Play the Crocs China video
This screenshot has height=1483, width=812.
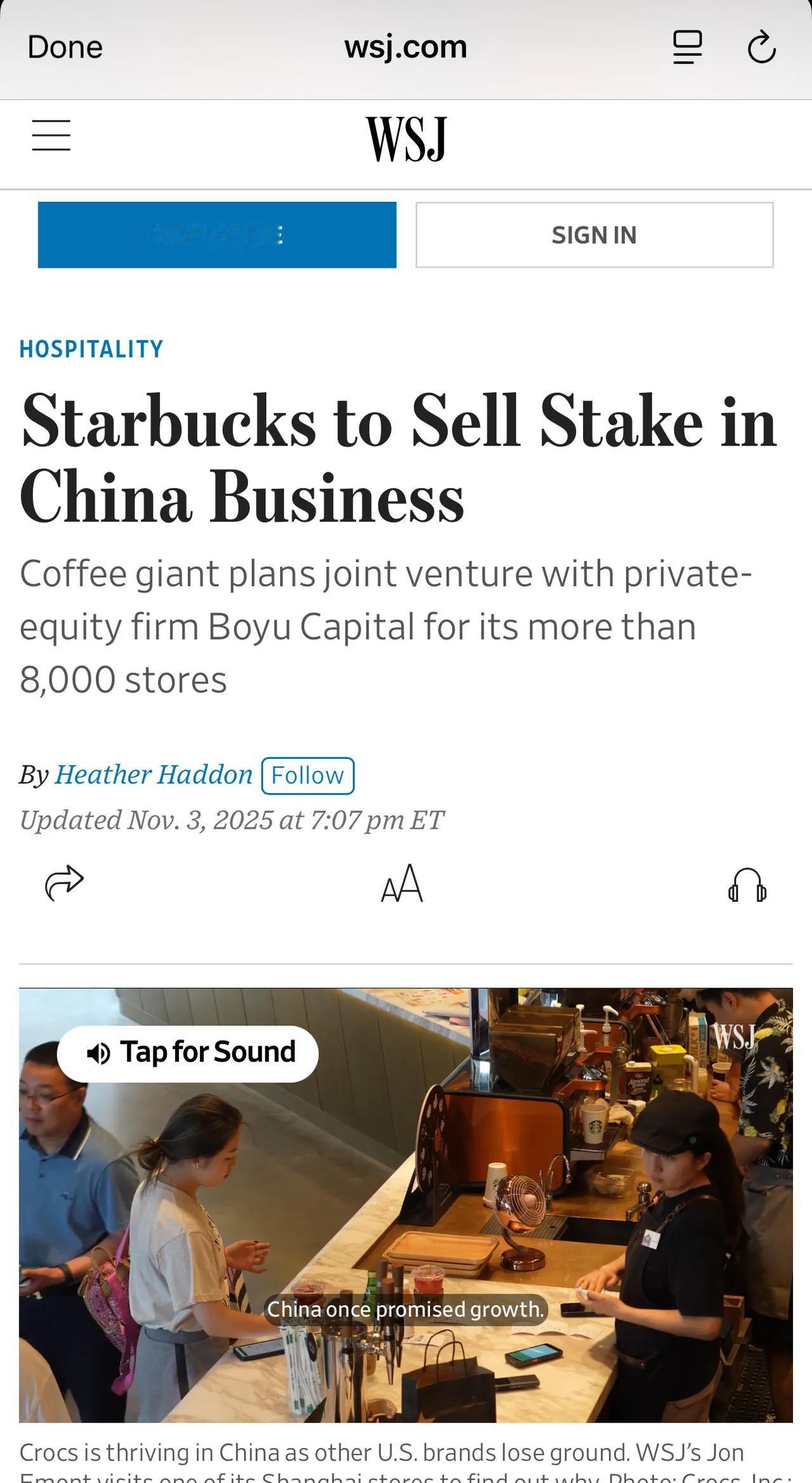click(406, 1206)
